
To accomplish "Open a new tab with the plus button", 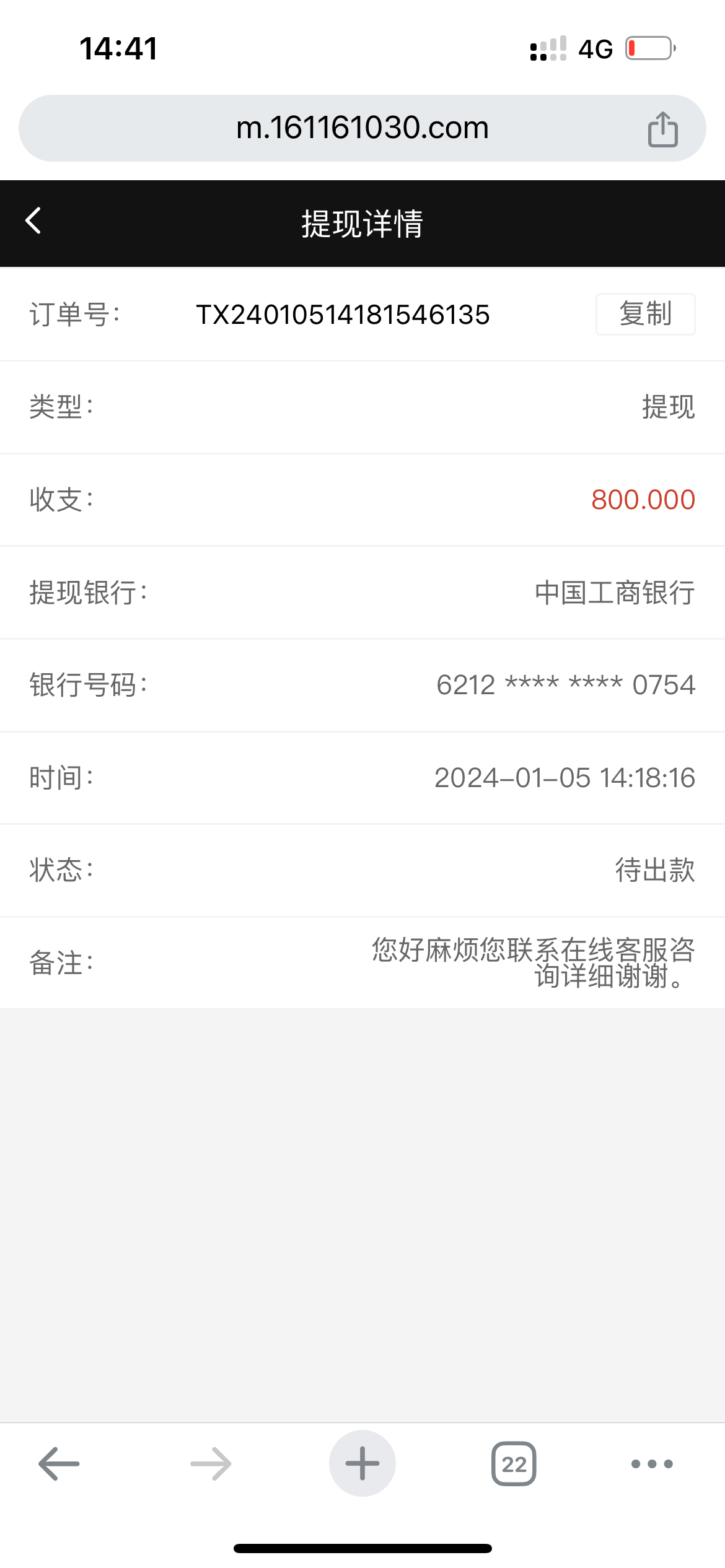I will click(x=362, y=1463).
